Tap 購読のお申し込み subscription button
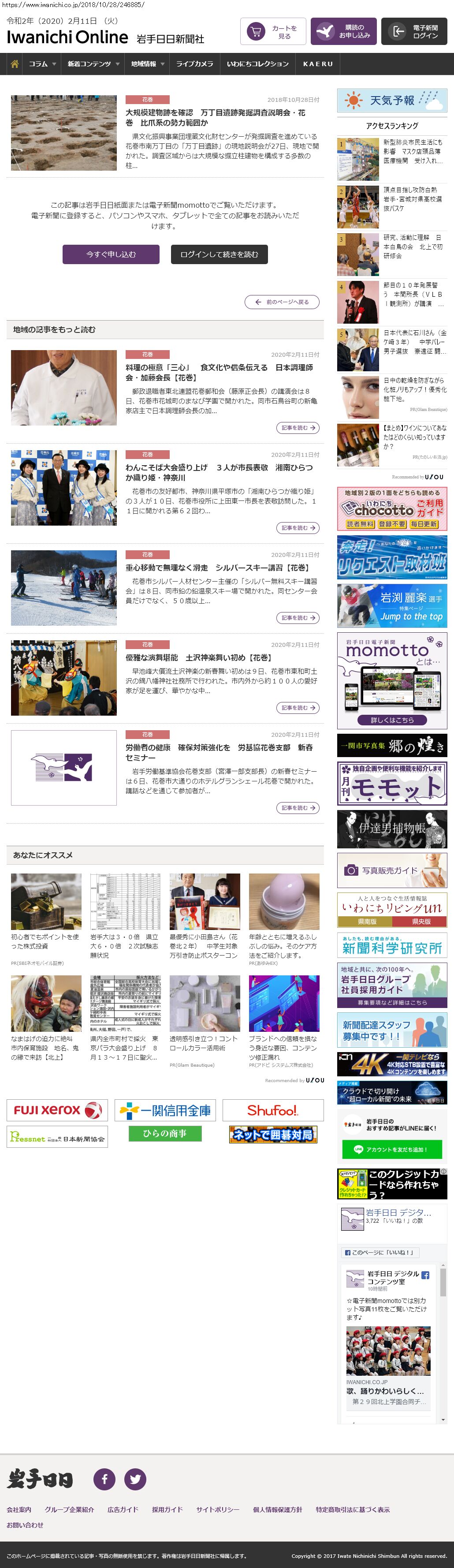The image size is (454, 1568). (x=343, y=32)
